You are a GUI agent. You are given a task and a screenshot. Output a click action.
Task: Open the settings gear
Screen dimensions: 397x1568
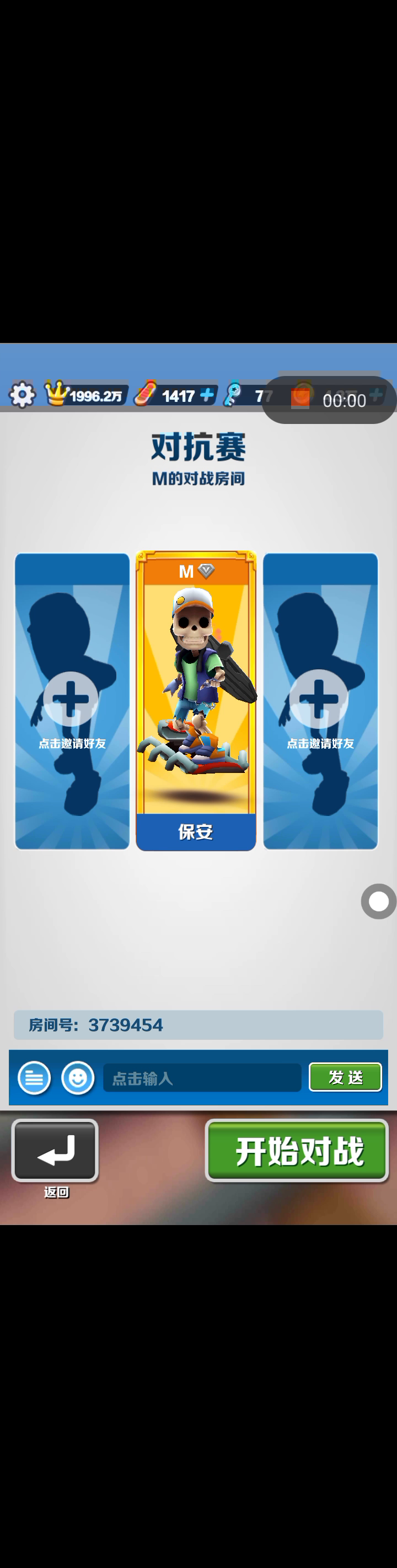[x=23, y=395]
